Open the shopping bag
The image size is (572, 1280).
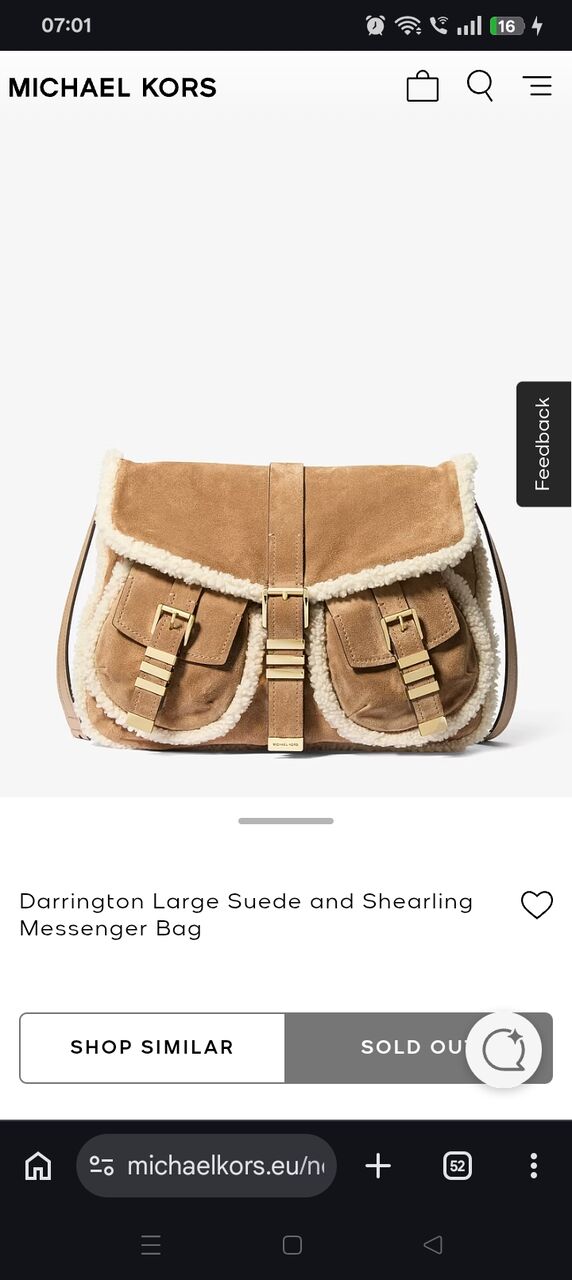[423, 87]
